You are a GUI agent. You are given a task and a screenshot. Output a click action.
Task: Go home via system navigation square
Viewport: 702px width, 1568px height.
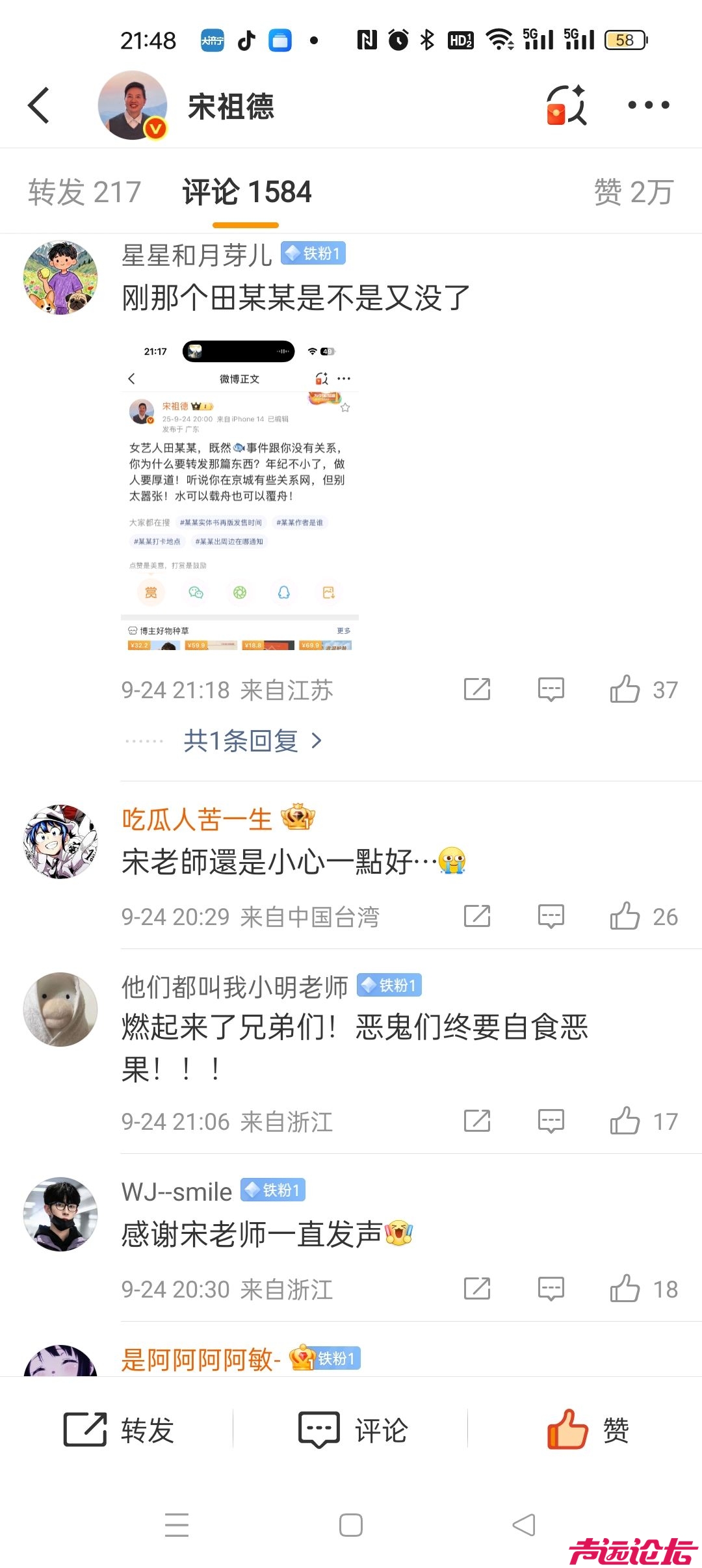(350, 1524)
